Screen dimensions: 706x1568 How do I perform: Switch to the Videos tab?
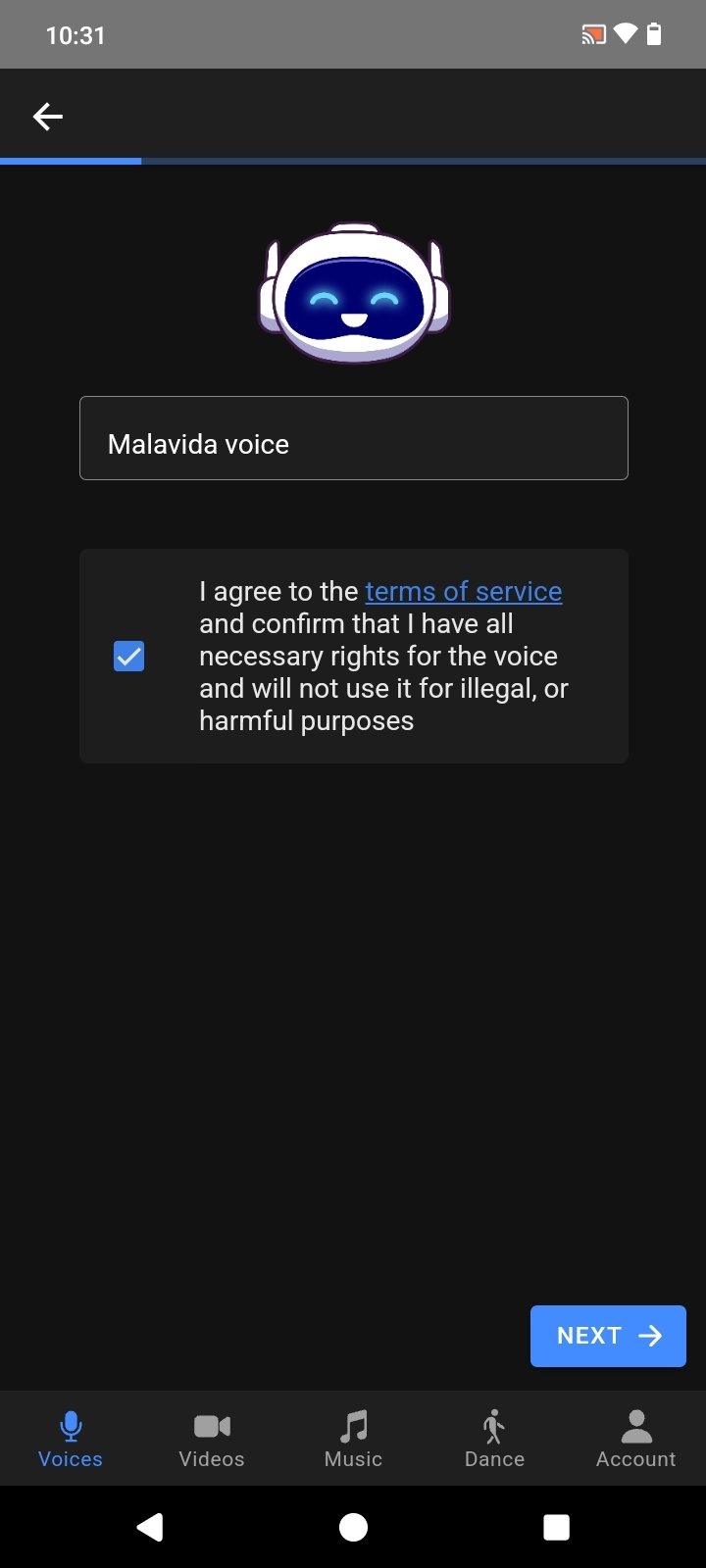(212, 1439)
